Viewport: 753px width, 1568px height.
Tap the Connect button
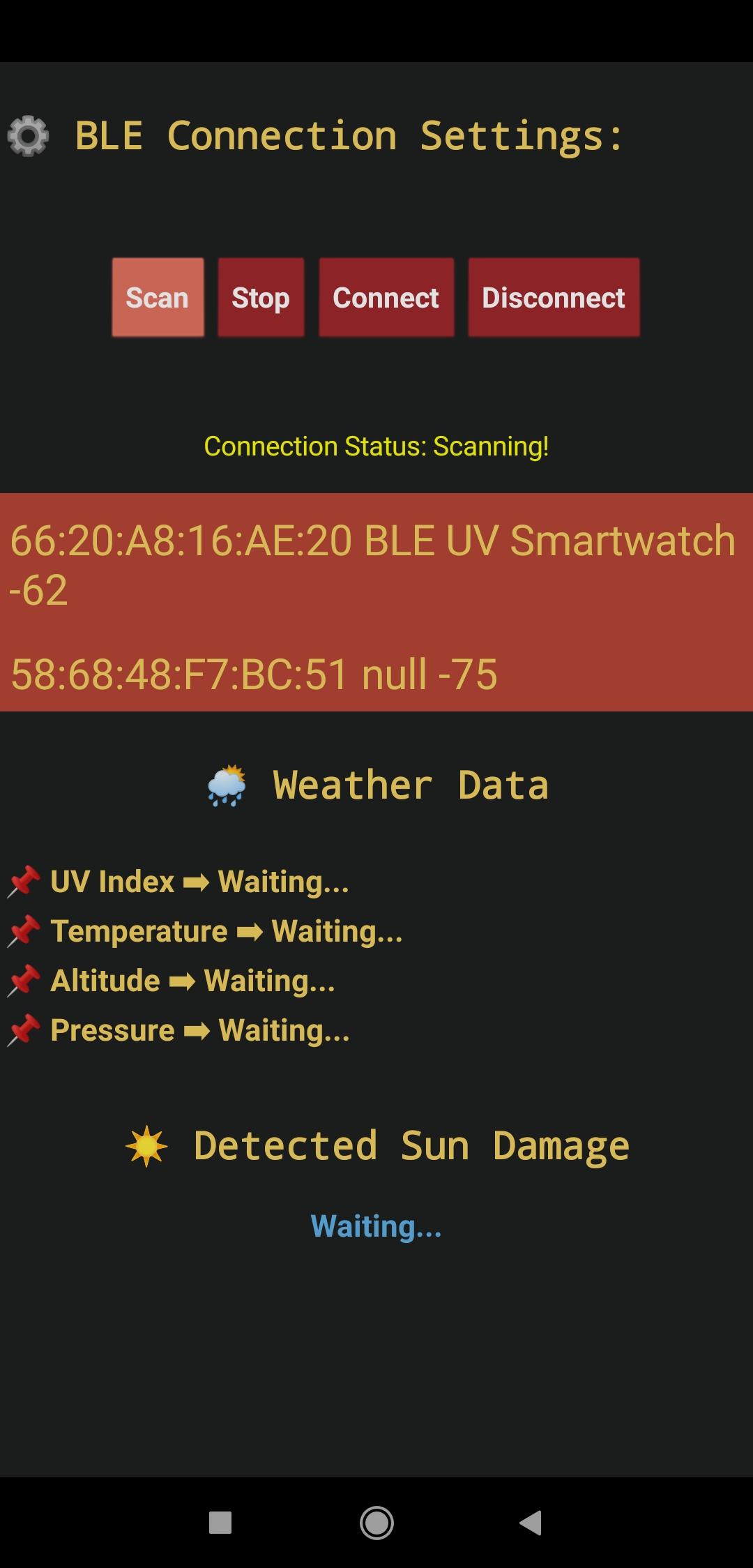click(x=386, y=298)
